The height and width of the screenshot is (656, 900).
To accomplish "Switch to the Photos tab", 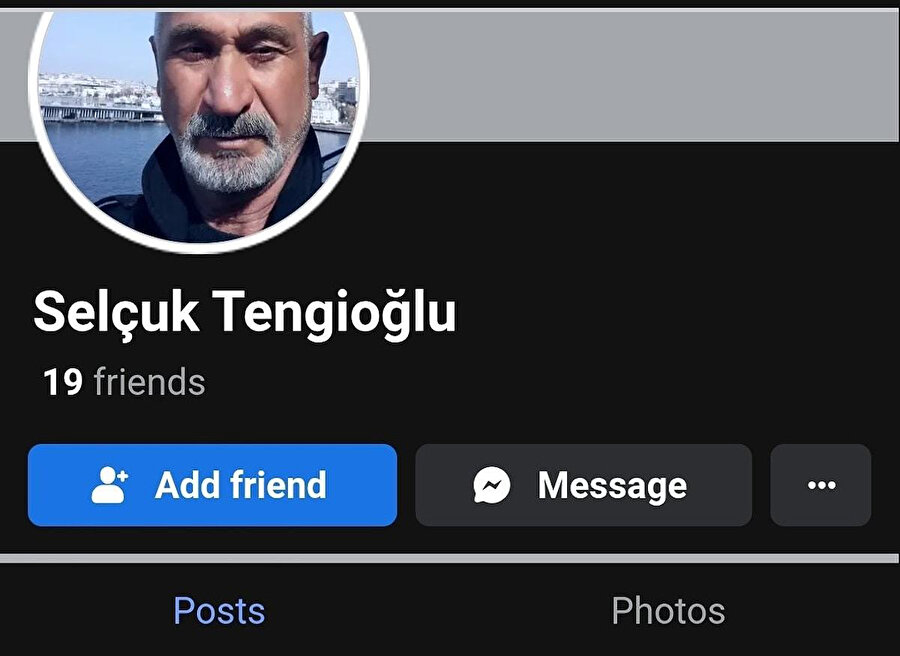I will pyautogui.click(x=668, y=611).
